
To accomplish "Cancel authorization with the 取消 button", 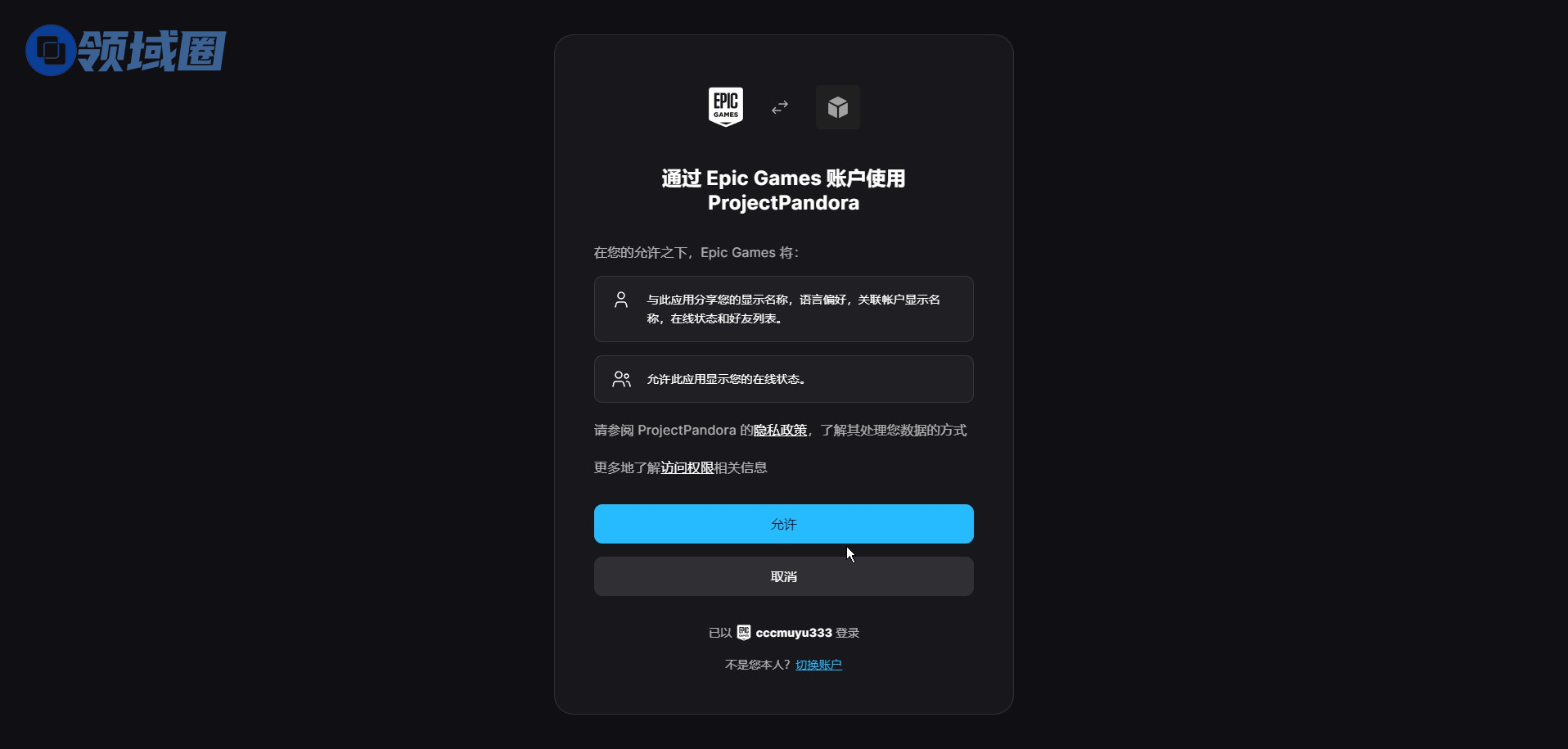I will tap(783, 576).
